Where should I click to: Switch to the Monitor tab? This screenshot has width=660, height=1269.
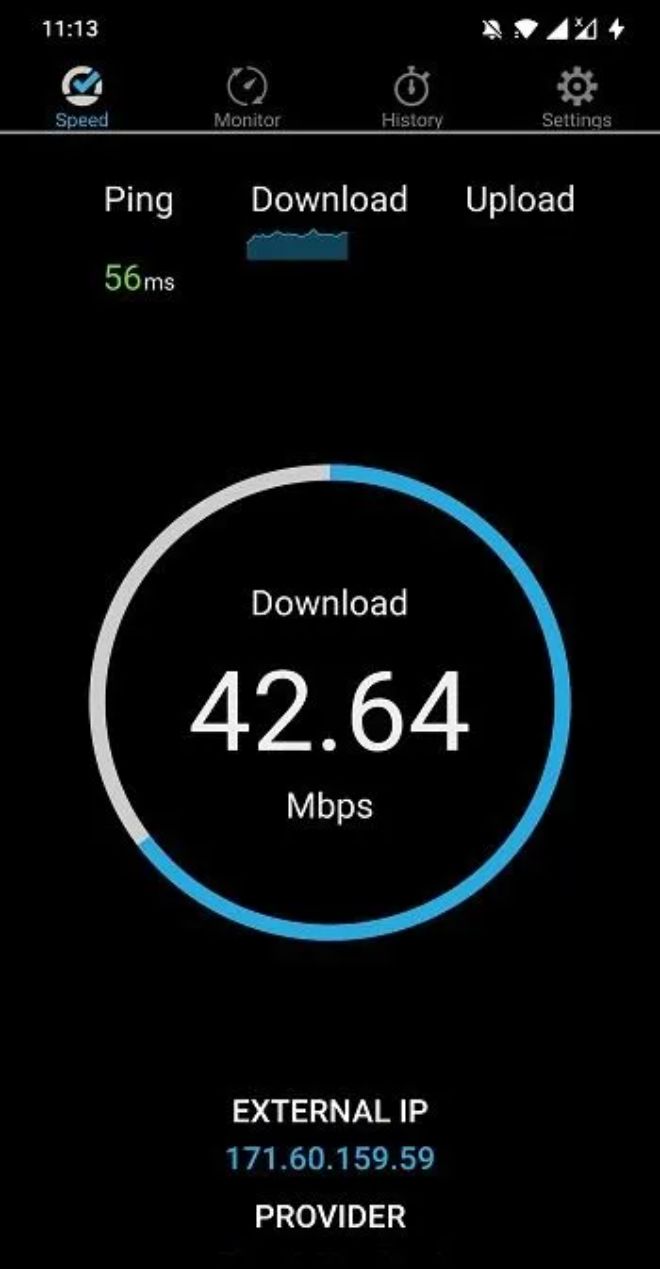click(x=247, y=99)
